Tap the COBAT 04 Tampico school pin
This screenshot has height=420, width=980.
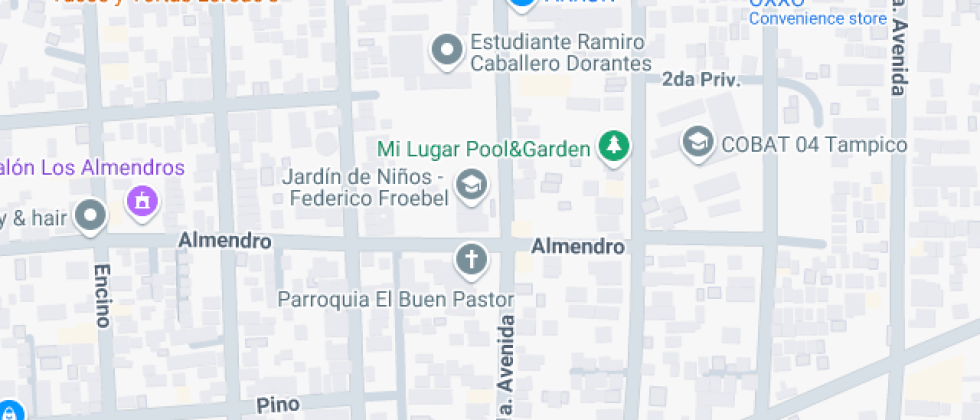[x=697, y=143]
